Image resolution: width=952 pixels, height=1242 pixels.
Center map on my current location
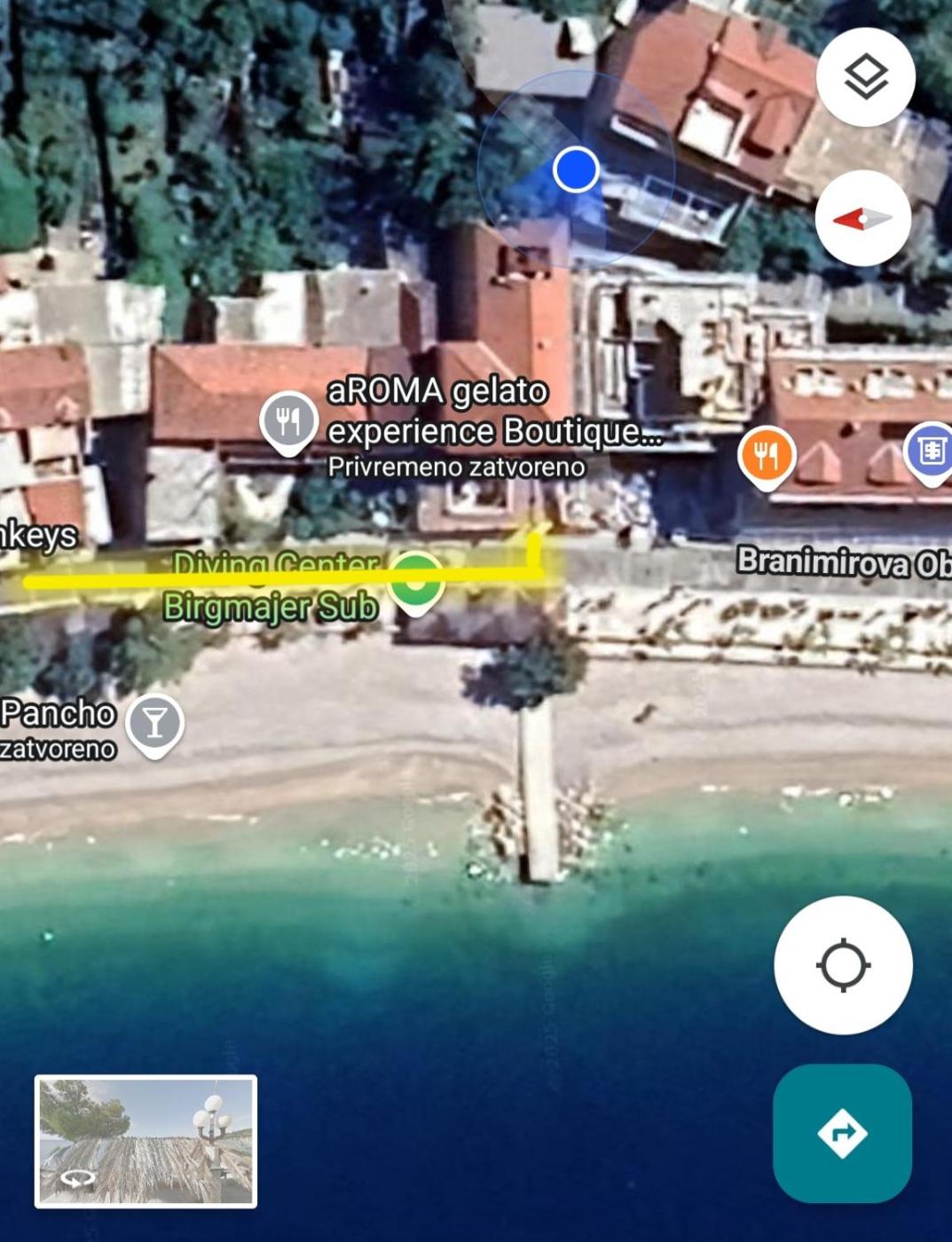tap(842, 965)
